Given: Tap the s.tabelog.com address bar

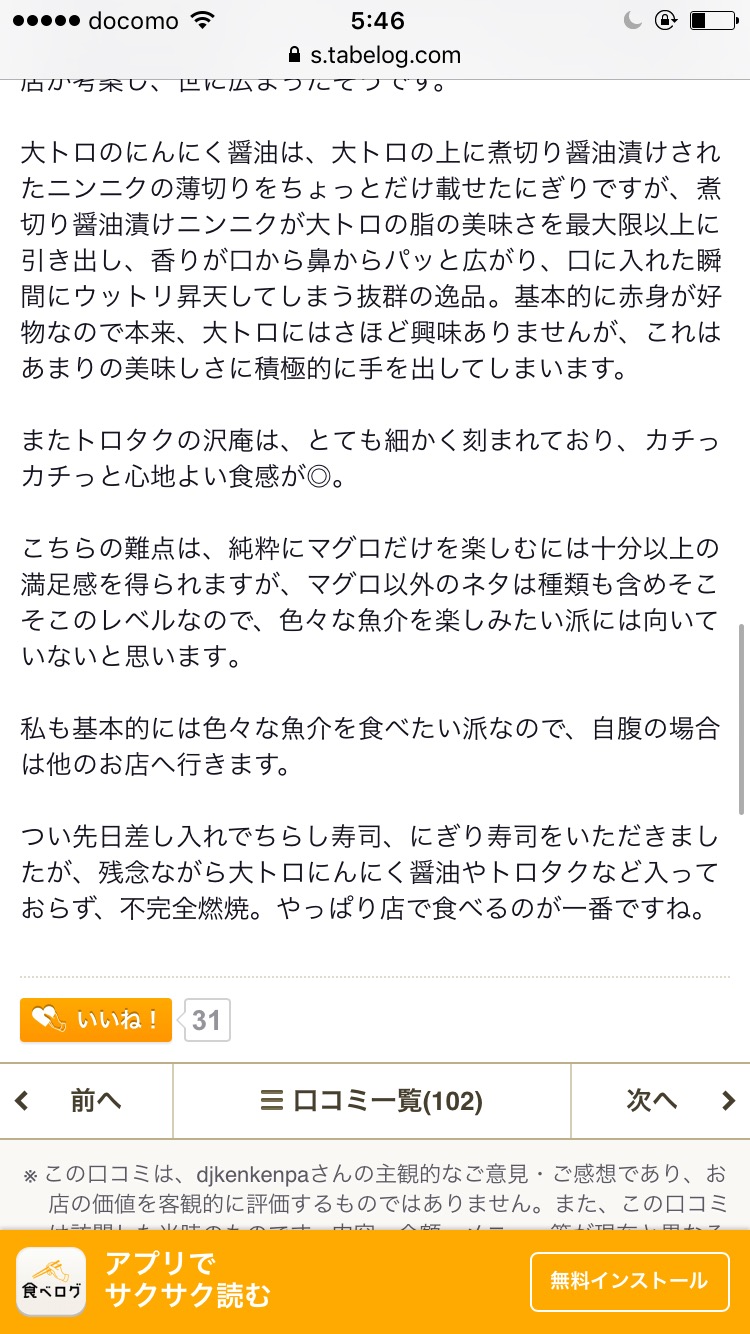Looking at the screenshot, I should (375, 55).
